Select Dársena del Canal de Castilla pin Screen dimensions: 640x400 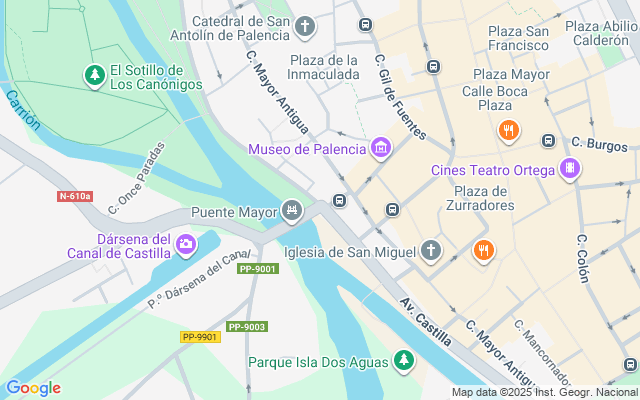[x=186, y=244]
